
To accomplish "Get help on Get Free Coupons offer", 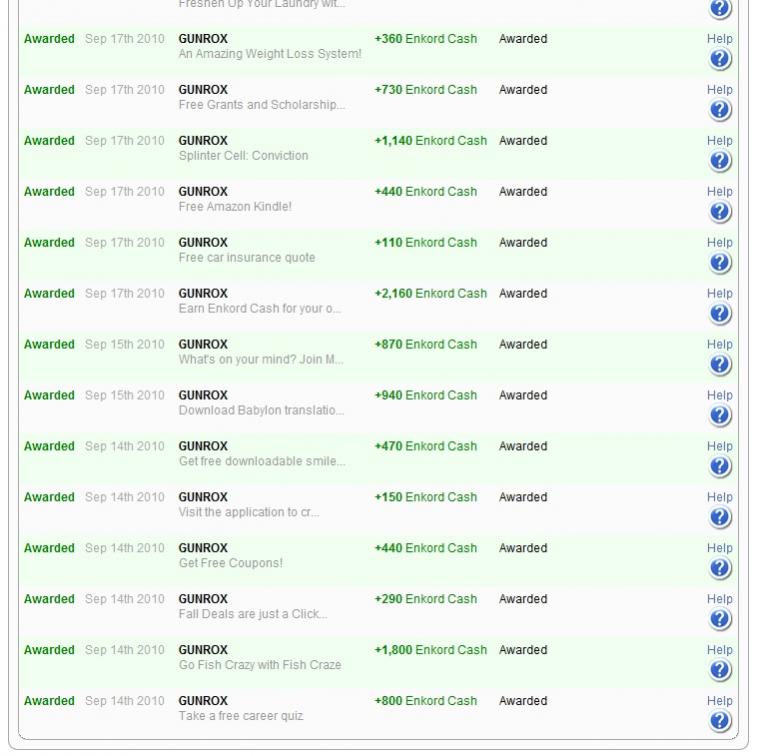I will (719, 550).
